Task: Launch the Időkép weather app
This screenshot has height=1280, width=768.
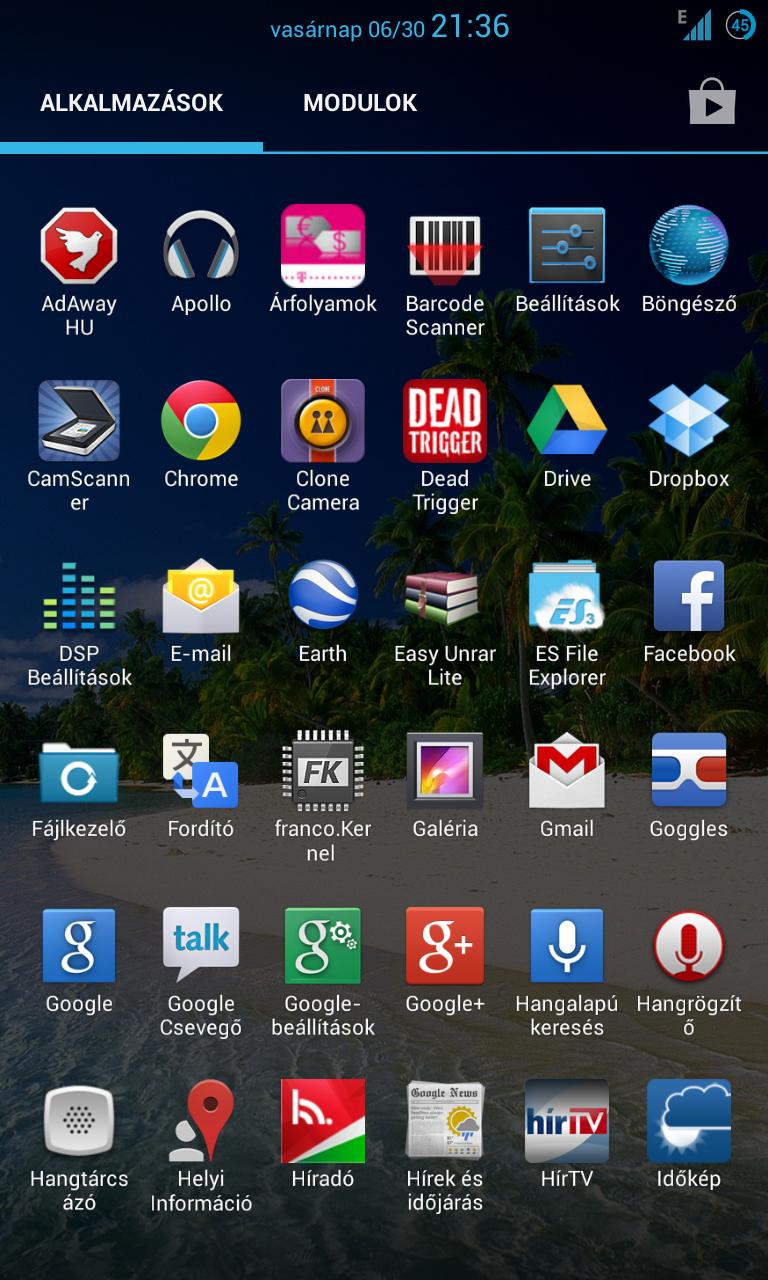Action: (x=689, y=1135)
